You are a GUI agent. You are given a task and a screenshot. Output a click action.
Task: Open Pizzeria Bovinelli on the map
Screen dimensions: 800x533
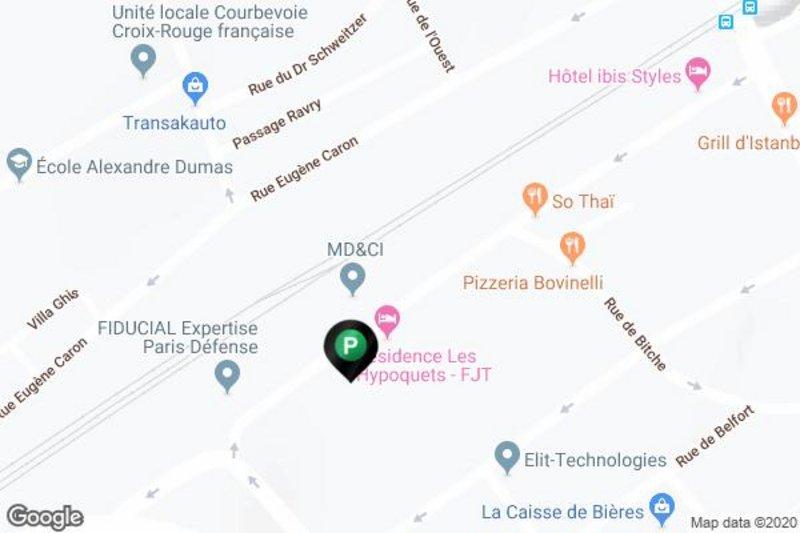572,246
